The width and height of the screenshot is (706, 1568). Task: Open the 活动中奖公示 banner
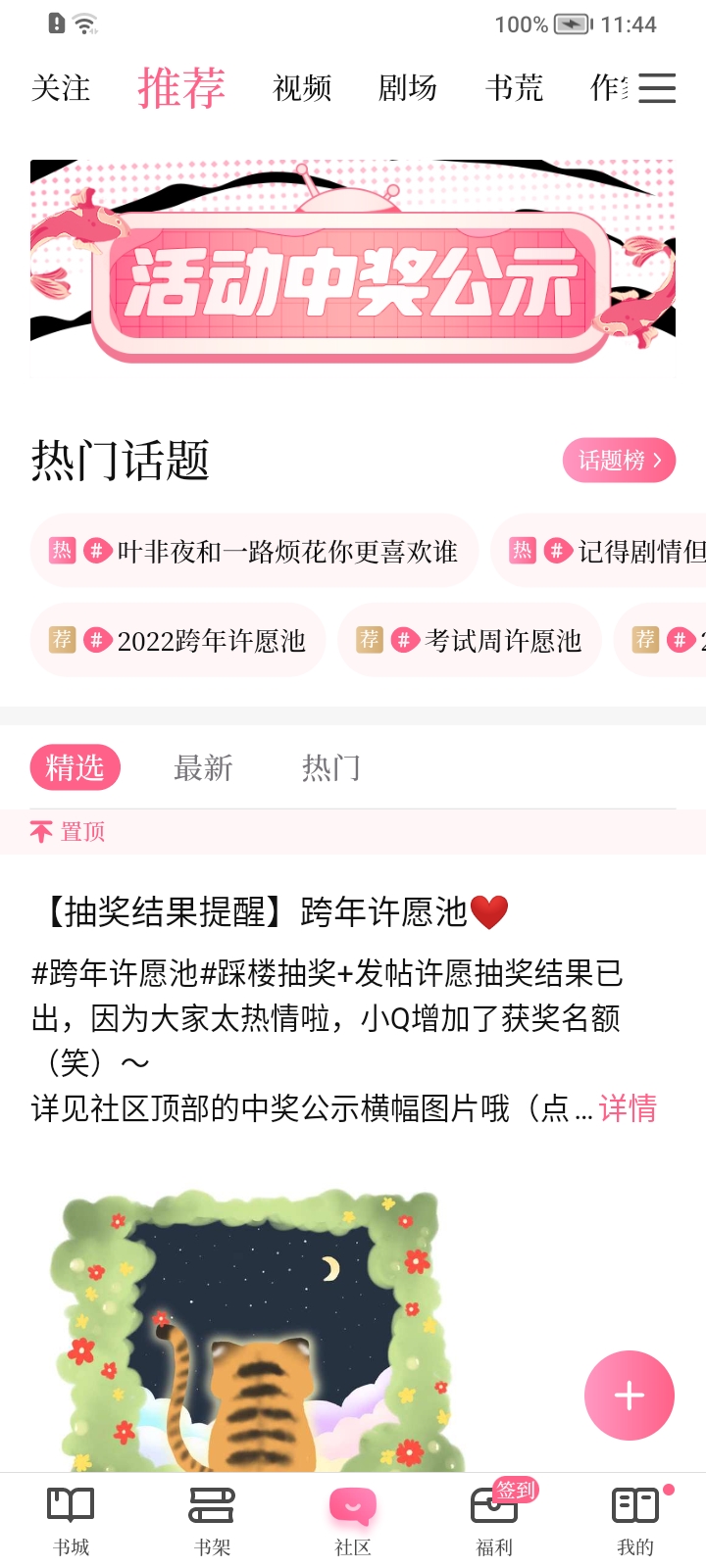pos(353,263)
